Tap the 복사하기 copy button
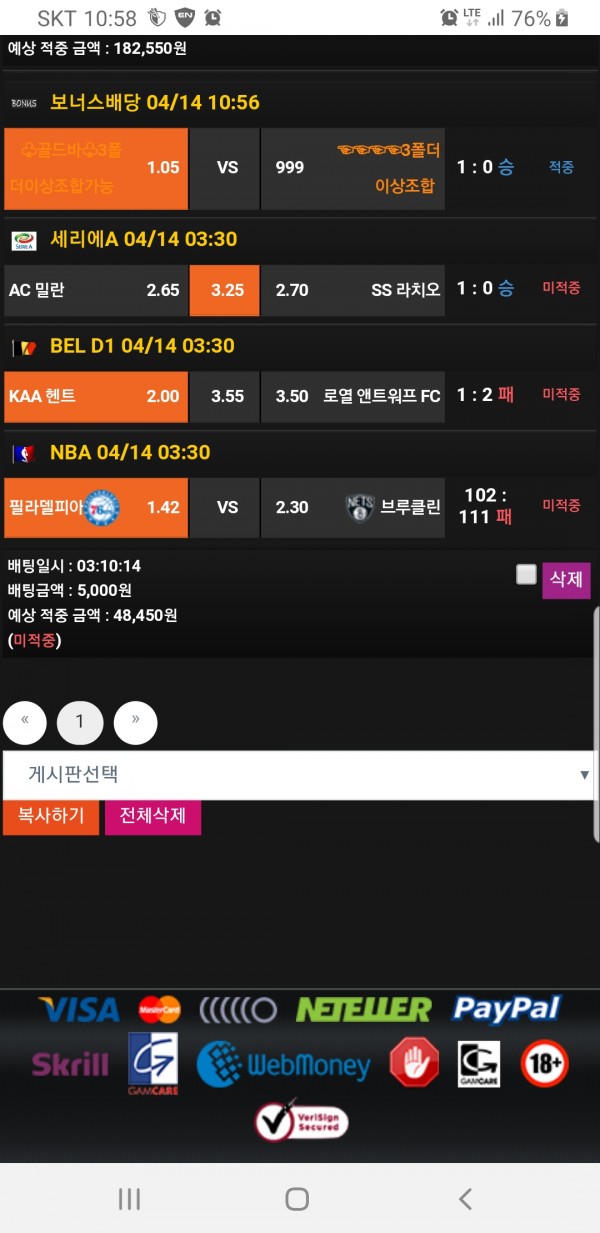Viewport: 600px width, 1233px height. click(x=50, y=815)
